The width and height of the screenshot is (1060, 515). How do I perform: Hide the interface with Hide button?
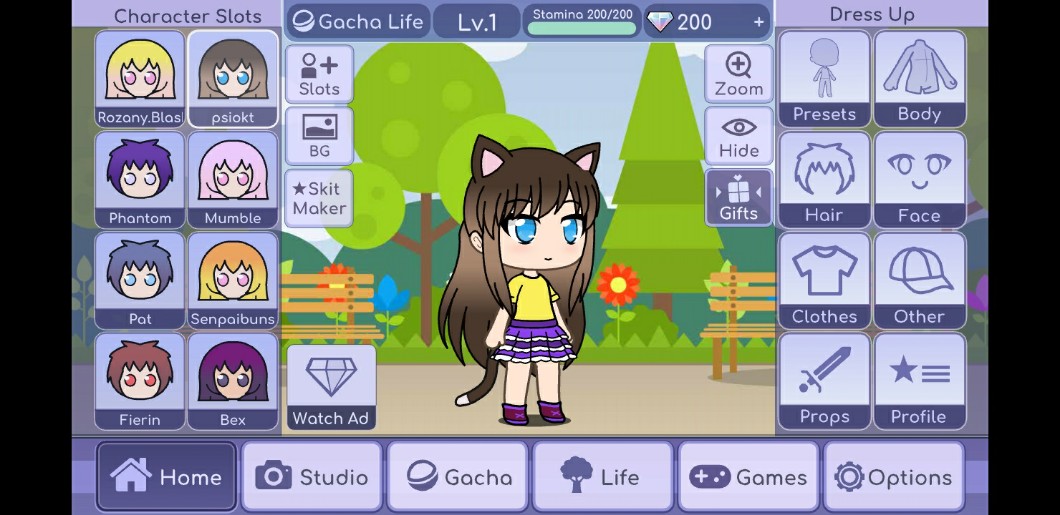pos(739,136)
